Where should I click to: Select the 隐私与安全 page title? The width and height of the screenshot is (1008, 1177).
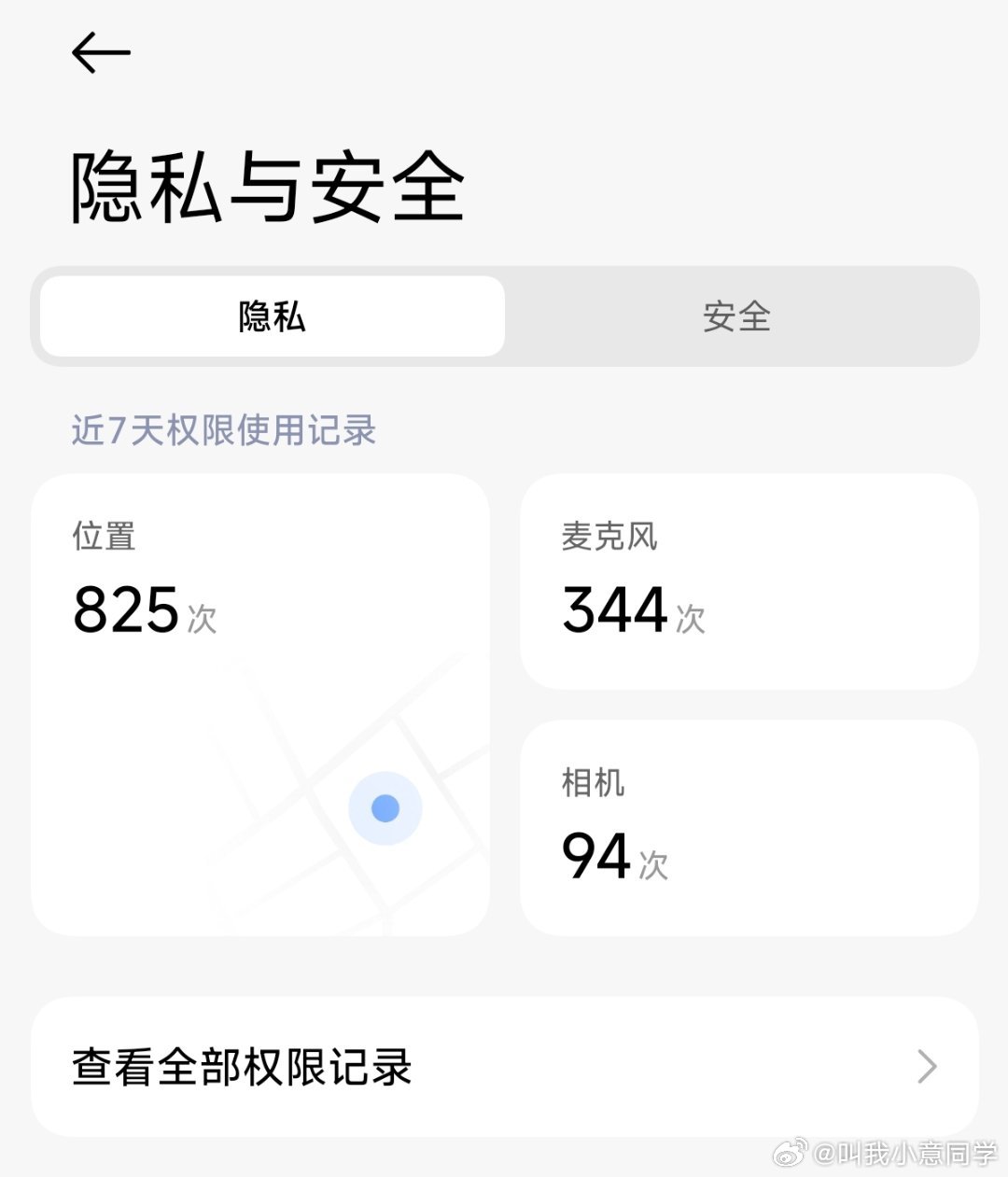pos(268,186)
